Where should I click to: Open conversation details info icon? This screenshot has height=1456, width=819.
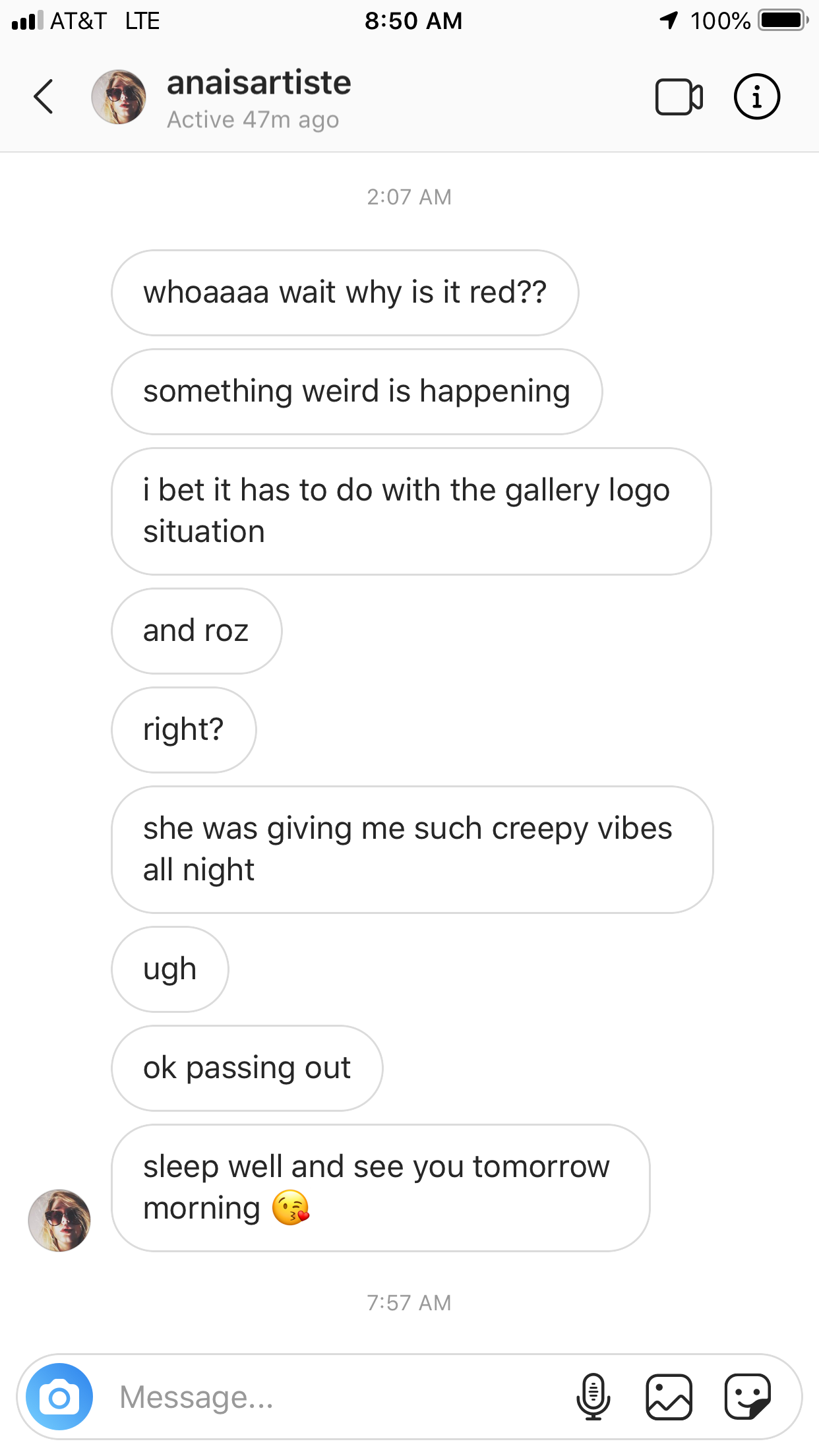[x=756, y=97]
